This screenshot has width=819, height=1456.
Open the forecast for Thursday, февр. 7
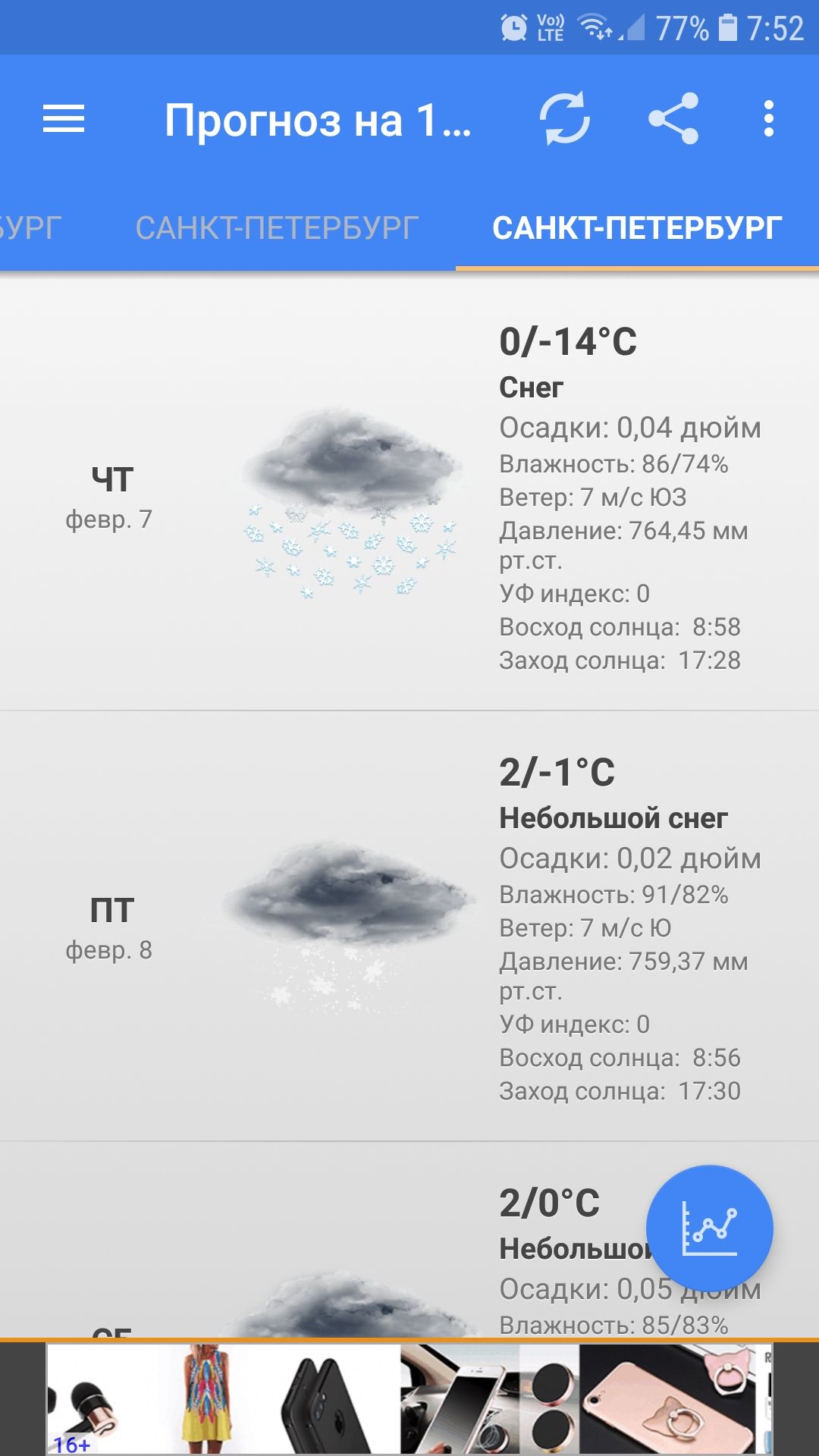click(409, 493)
